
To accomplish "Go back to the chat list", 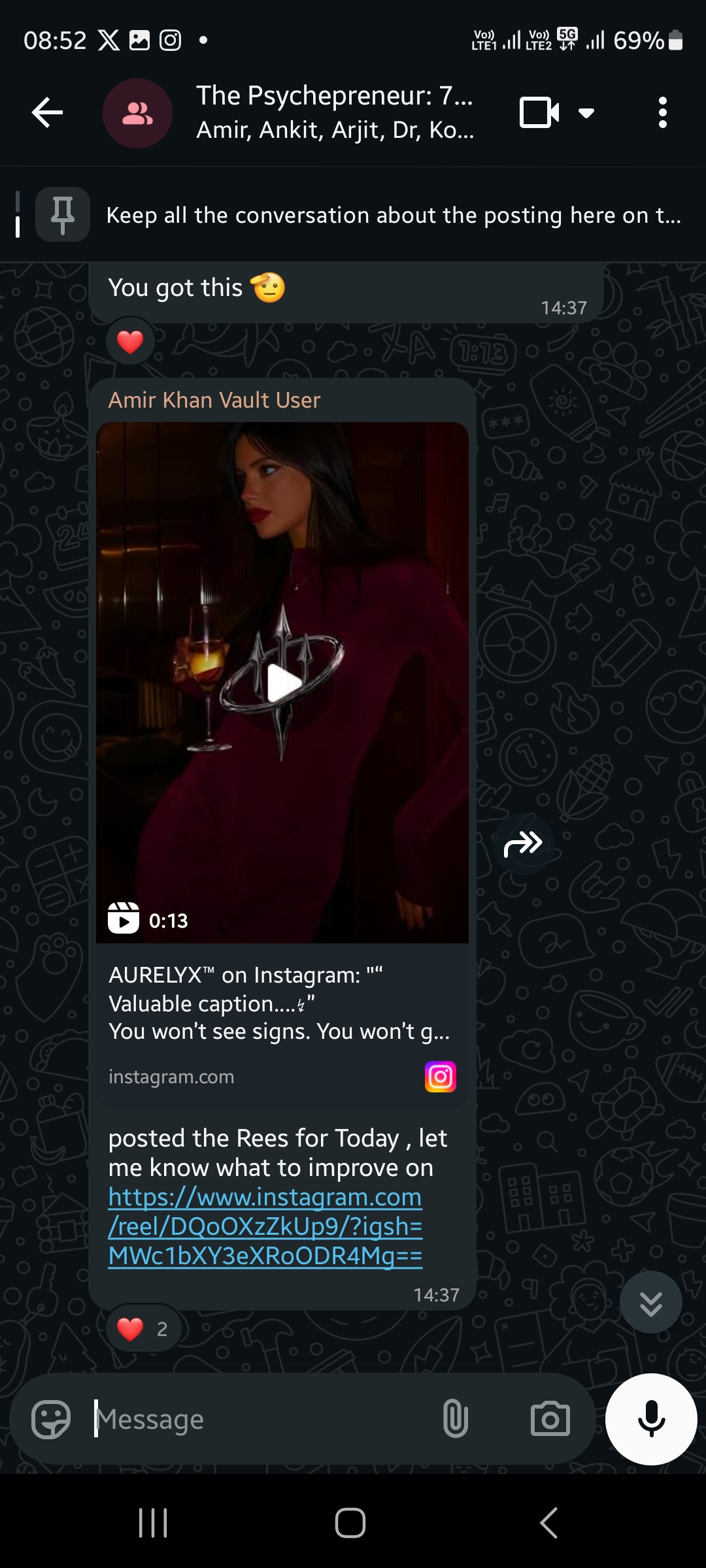I will [x=47, y=113].
